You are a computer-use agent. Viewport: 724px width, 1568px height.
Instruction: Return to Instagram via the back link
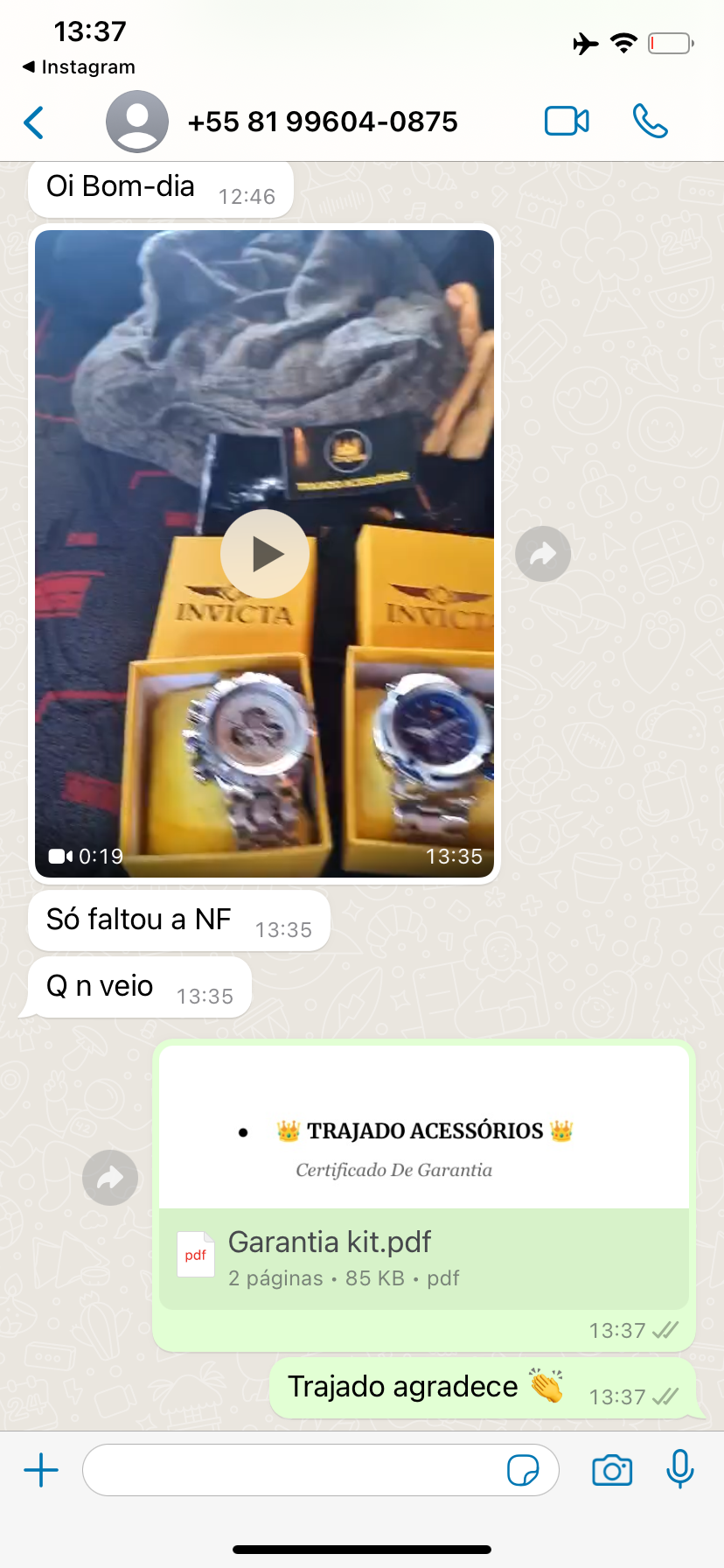pyautogui.click(x=79, y=67)
